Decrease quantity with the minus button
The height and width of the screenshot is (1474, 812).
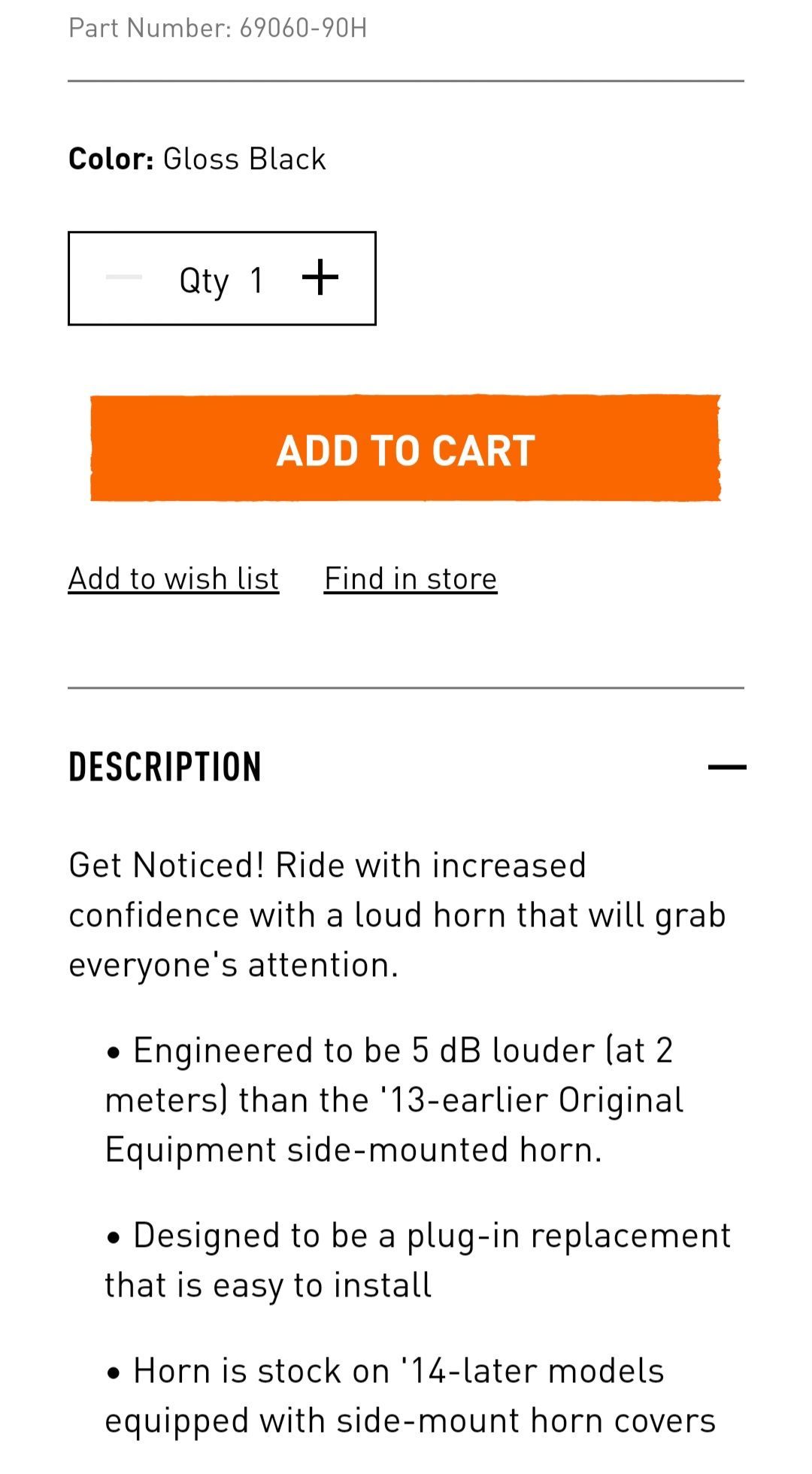(124, 278)
